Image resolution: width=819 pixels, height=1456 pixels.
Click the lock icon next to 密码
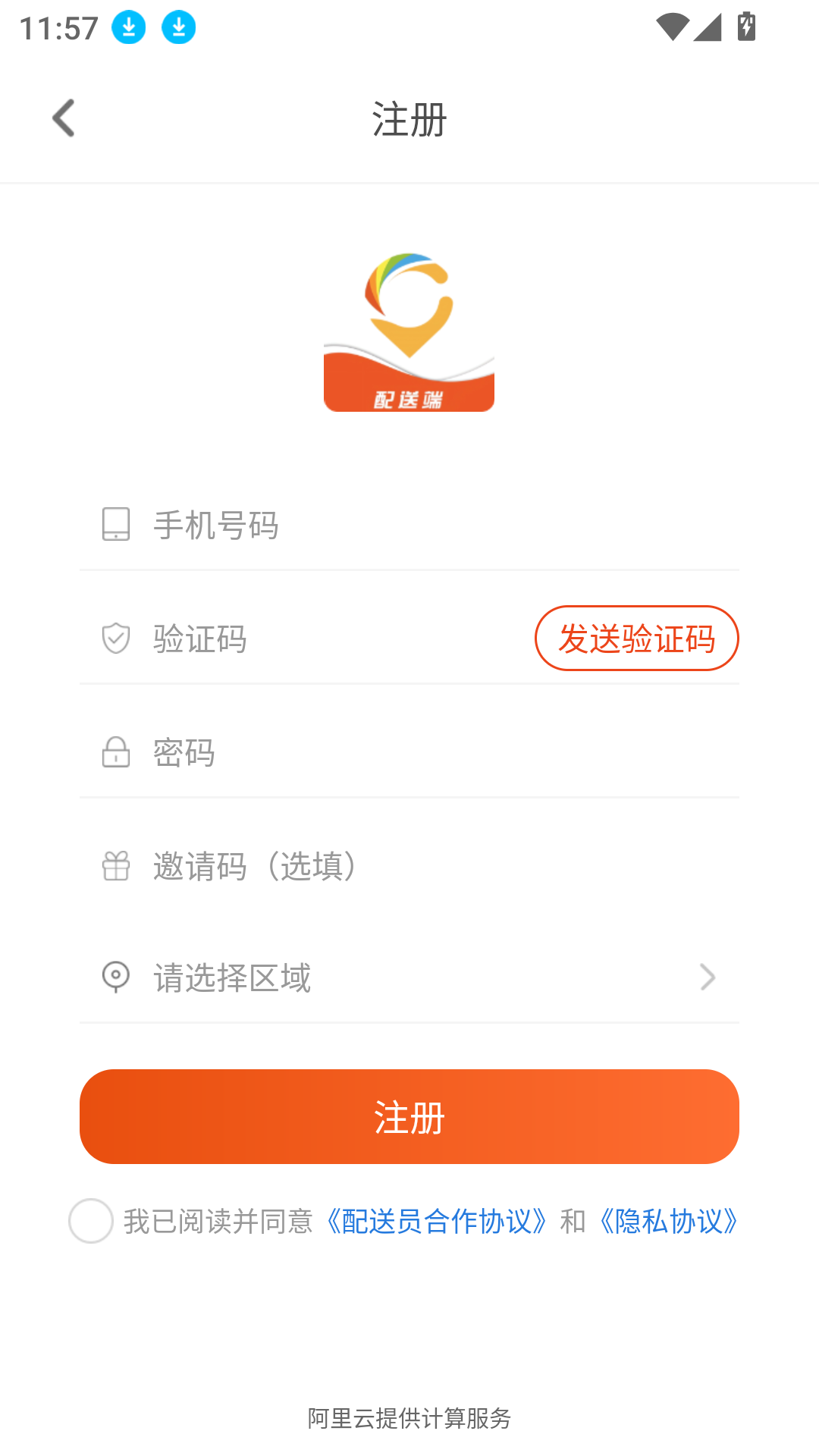[x=115, y=752]
